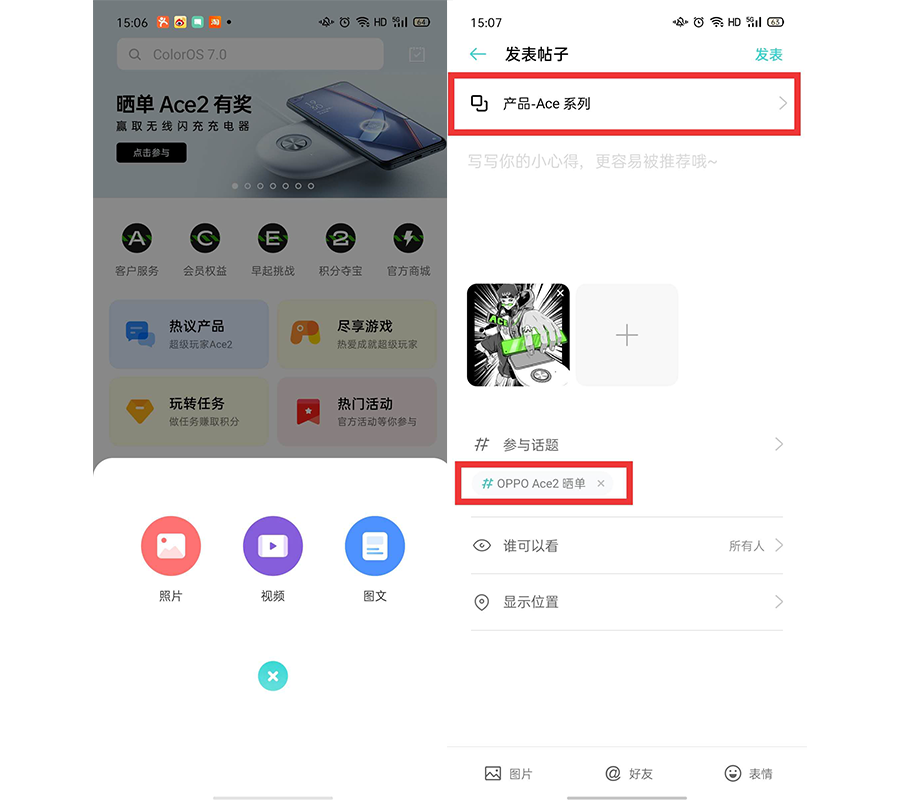Go back from the 发表帖子 page

pyautogui.click(x=478, y=55)
